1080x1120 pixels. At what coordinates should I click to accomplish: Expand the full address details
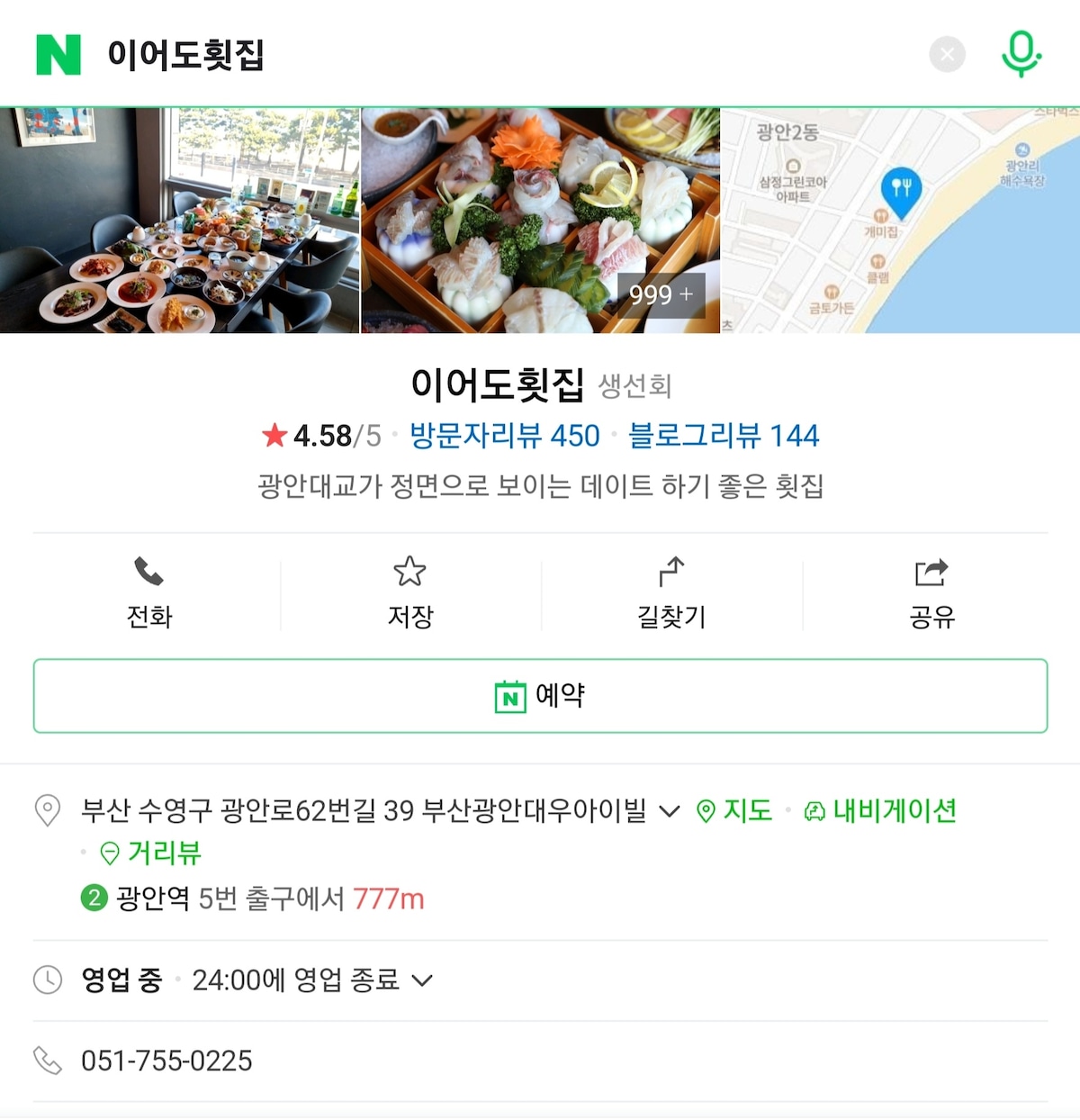(x=669, y=811)
